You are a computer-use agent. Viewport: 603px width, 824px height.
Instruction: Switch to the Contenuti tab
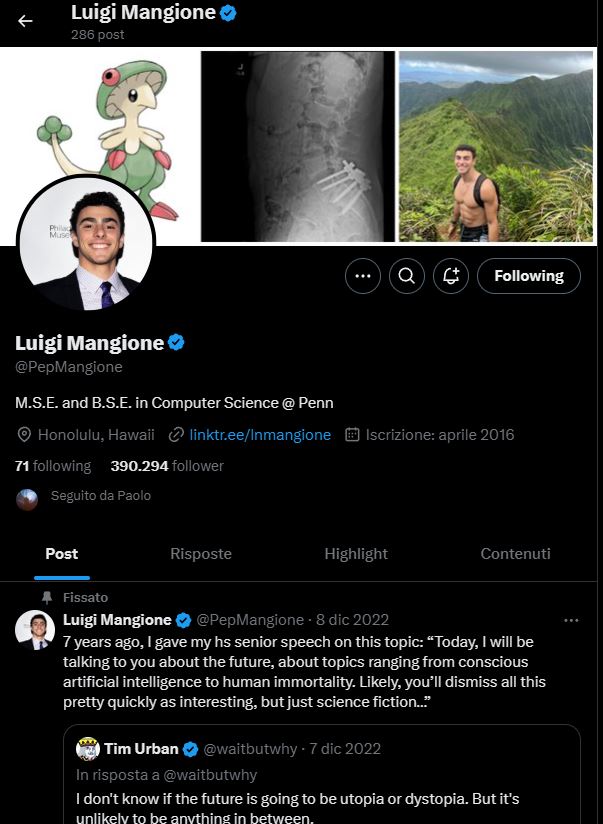pos(515,554)
